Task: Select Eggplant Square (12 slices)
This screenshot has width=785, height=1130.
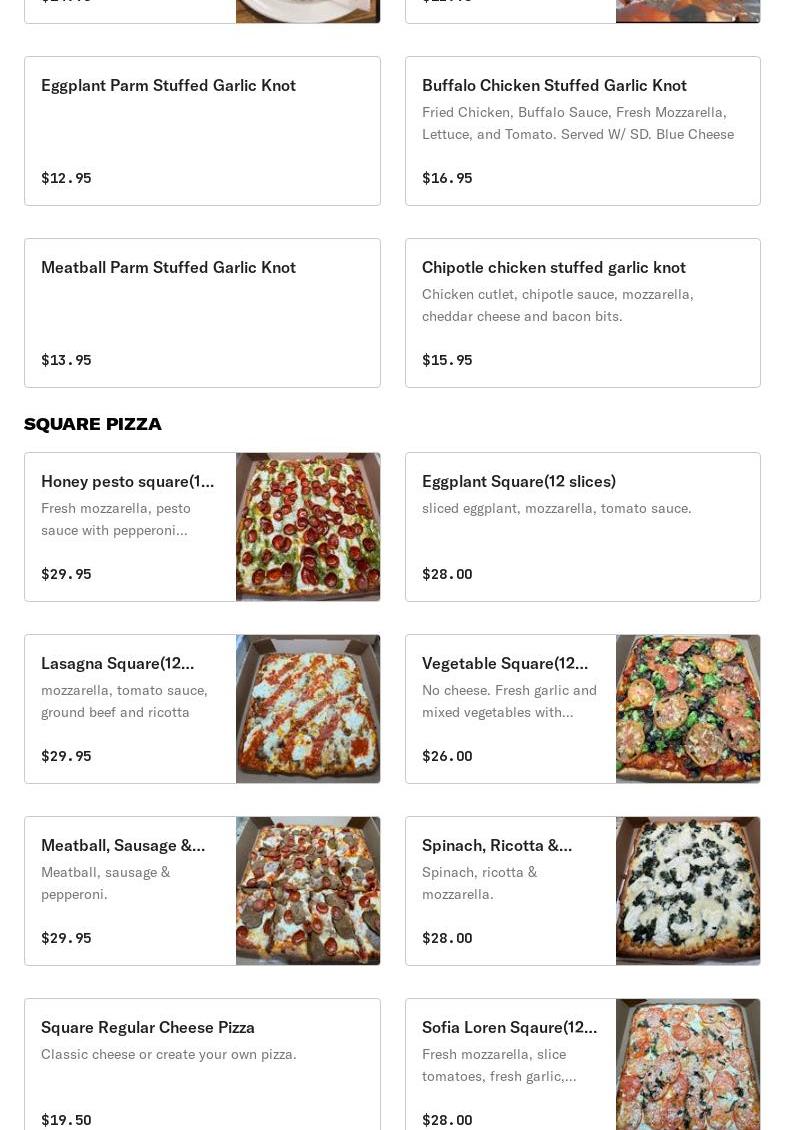Action: point(582,527)
